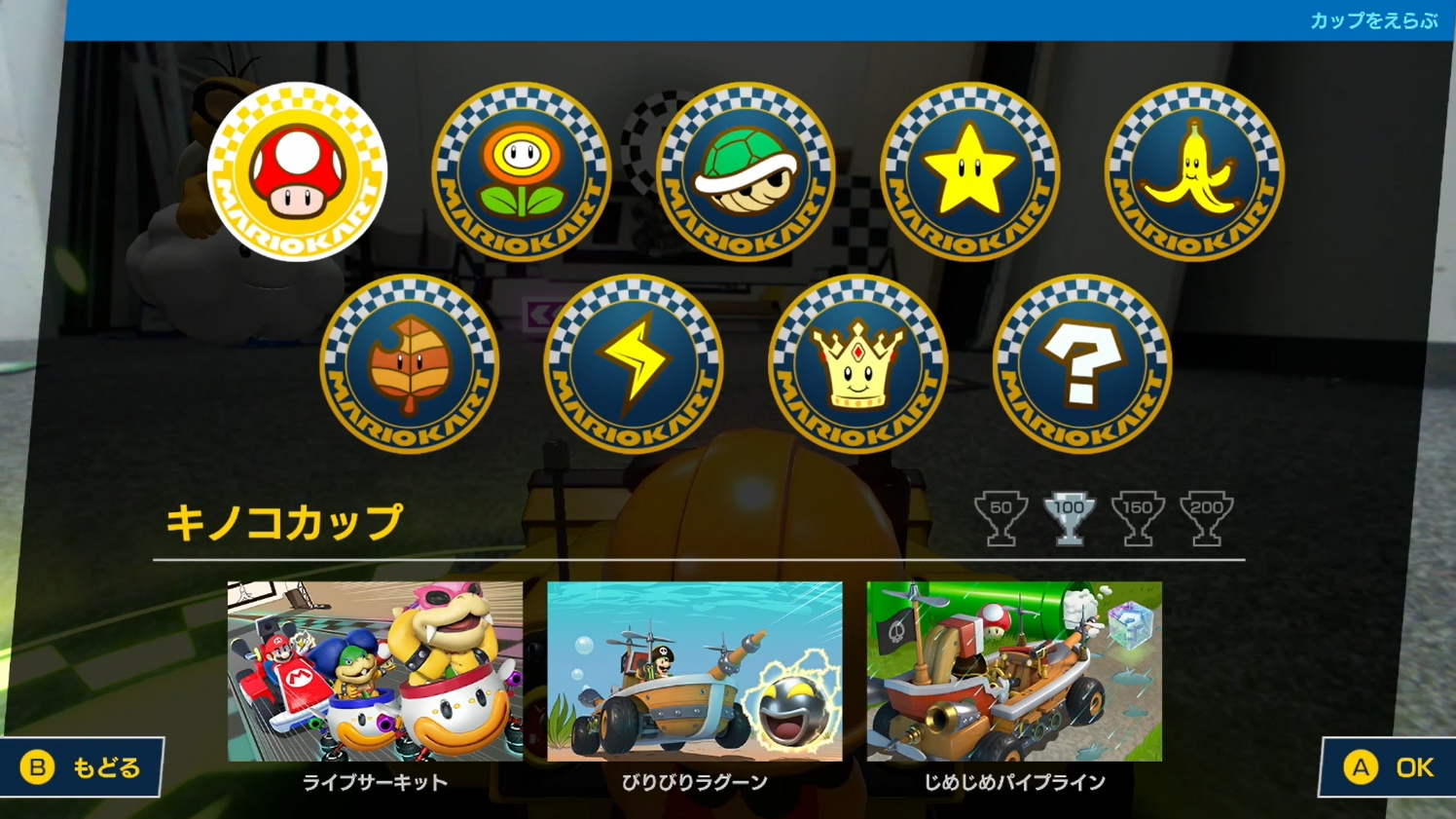Confirm with the A OK button
The height and width of the screenshot is (819, 1456).
click(1388, 768)
